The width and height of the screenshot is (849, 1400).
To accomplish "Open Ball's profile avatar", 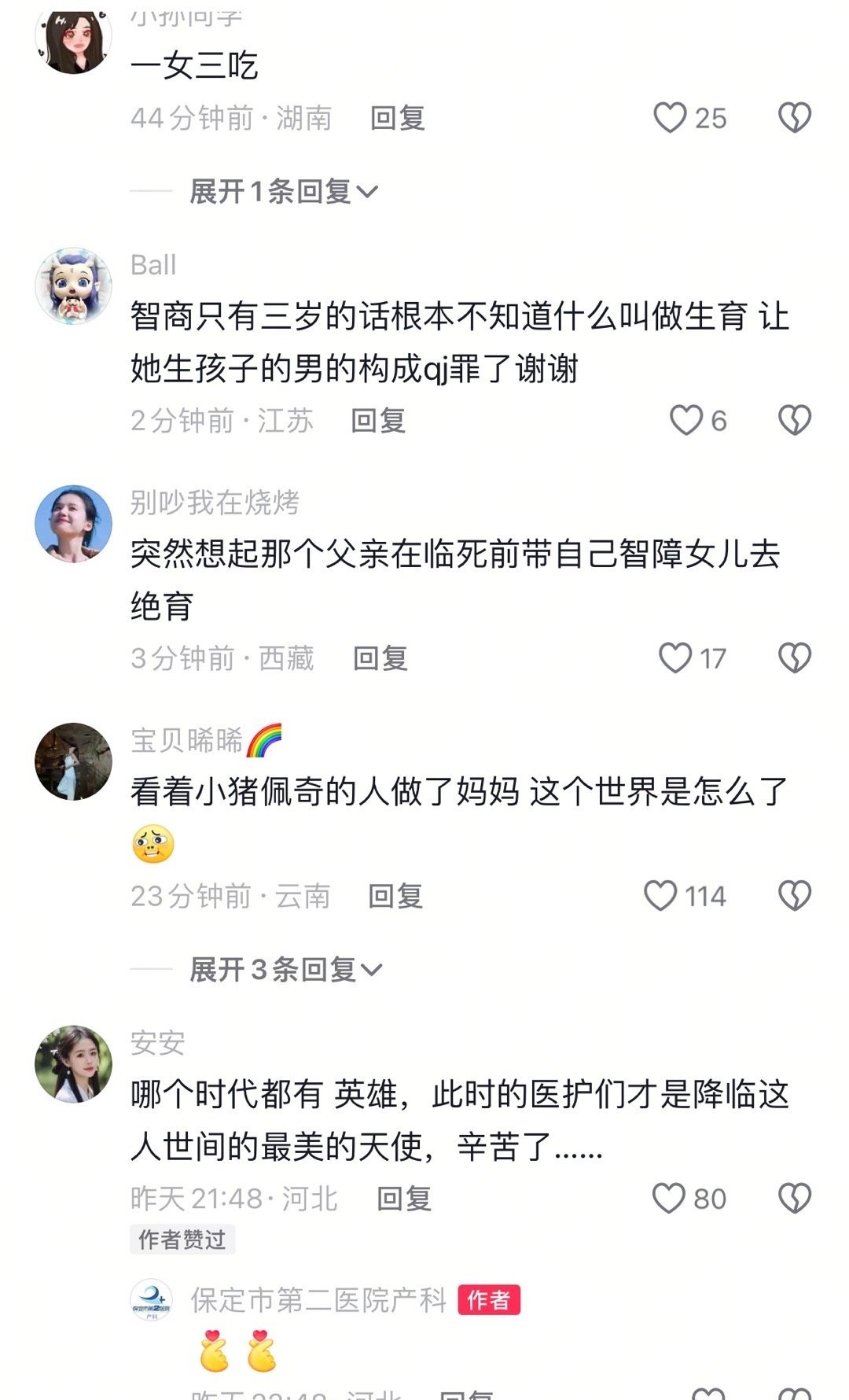I will pos(74,286).
